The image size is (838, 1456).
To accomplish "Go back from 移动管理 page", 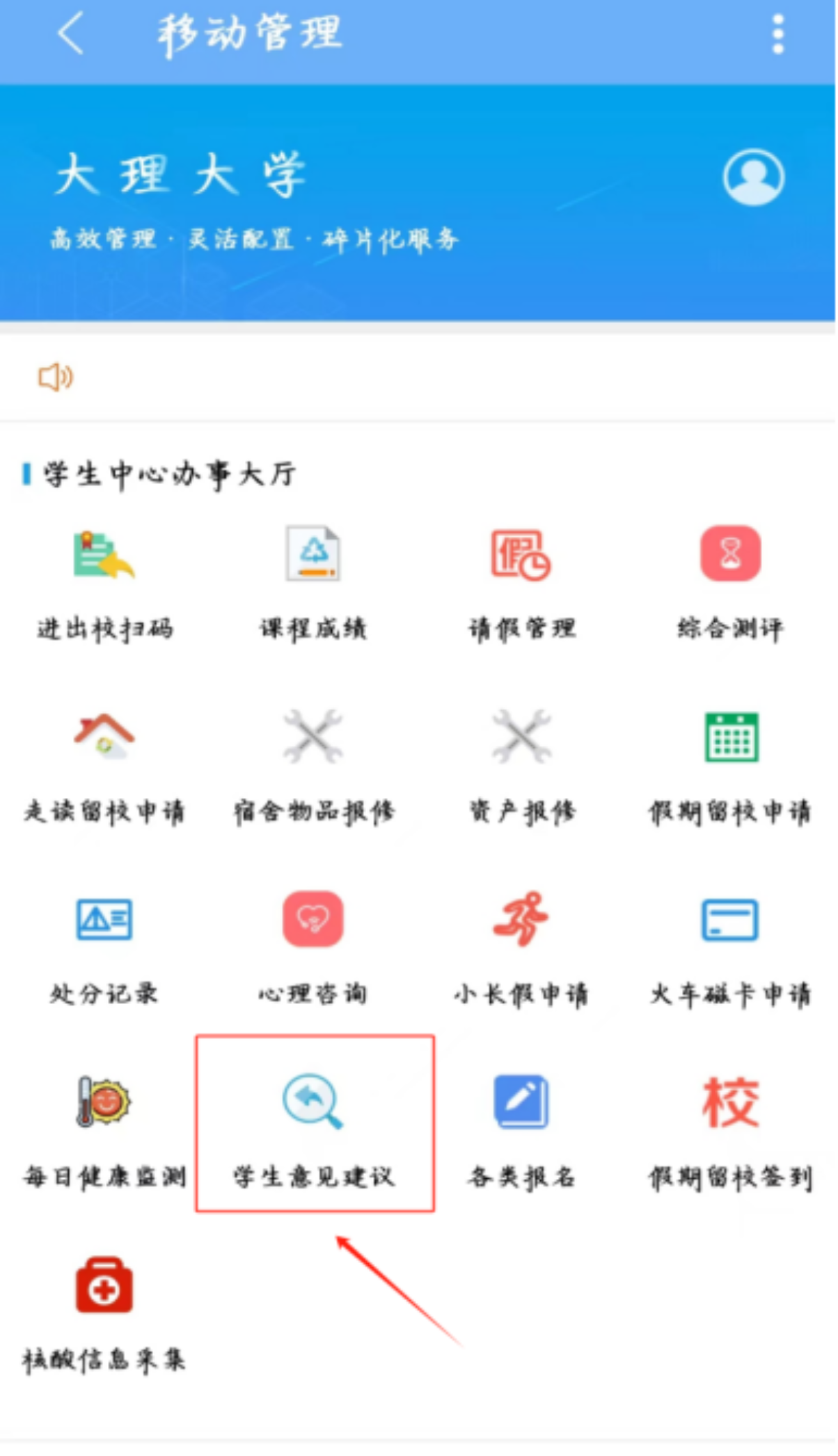I will [71, 33].
